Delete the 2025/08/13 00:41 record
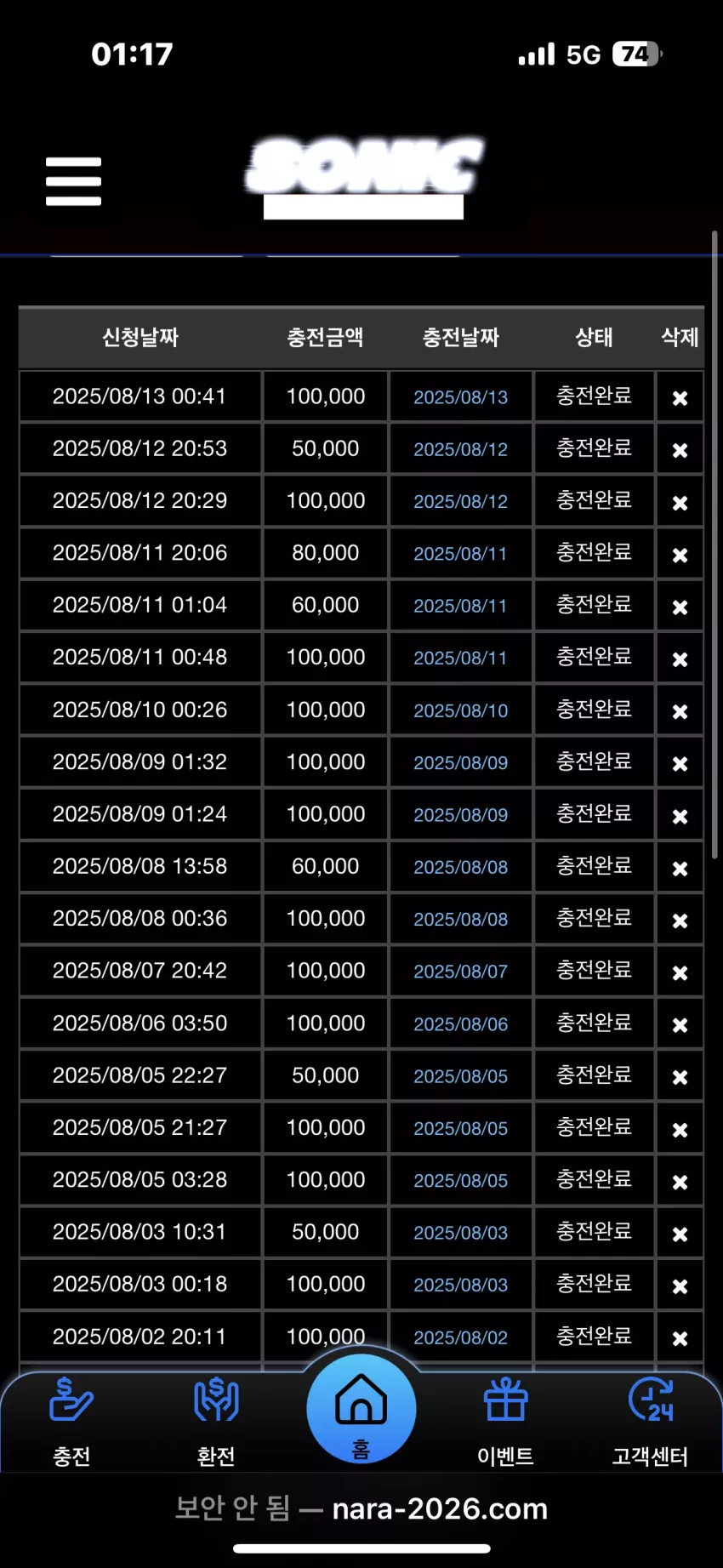Viewport: 723px width, 1568px height. point(680,397)
